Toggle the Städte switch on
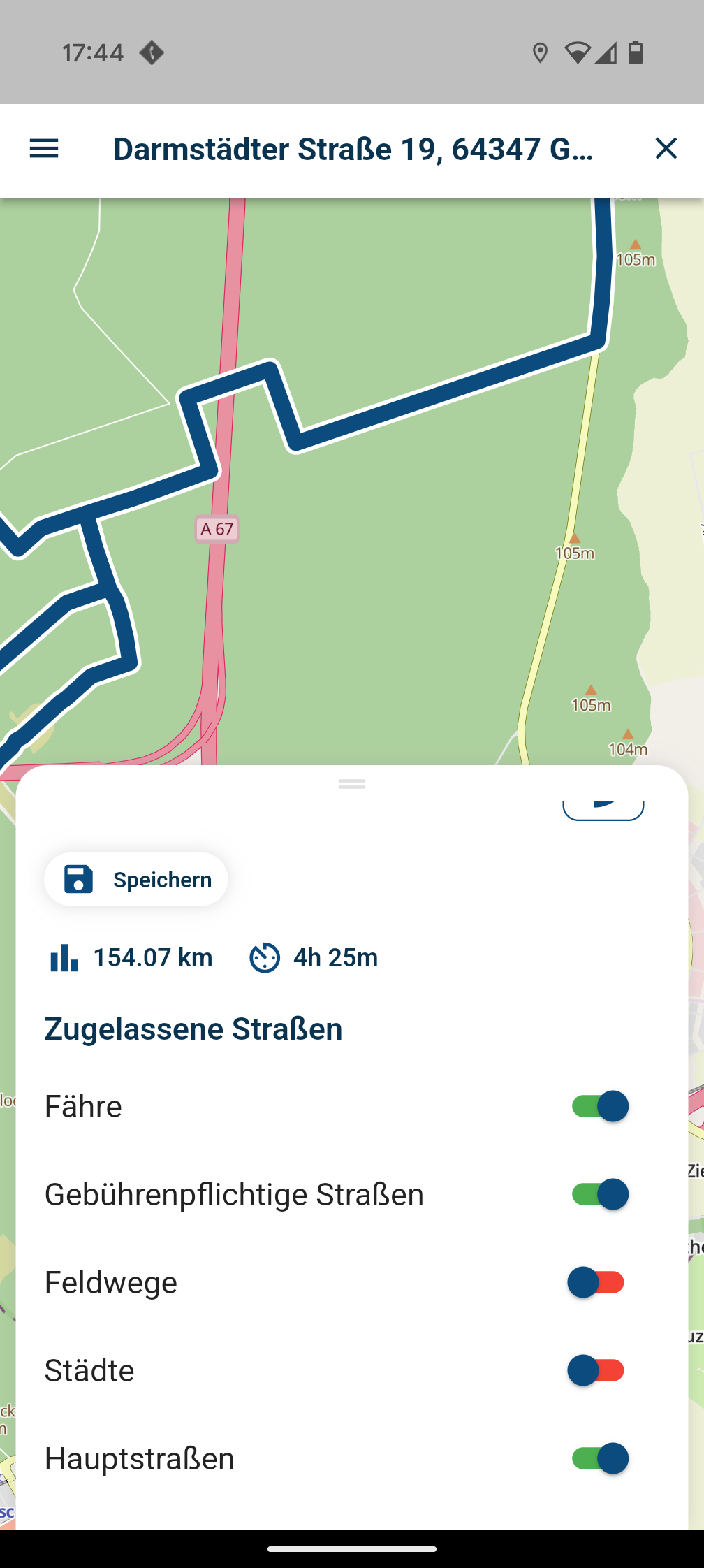 [x=599, y=1370]
